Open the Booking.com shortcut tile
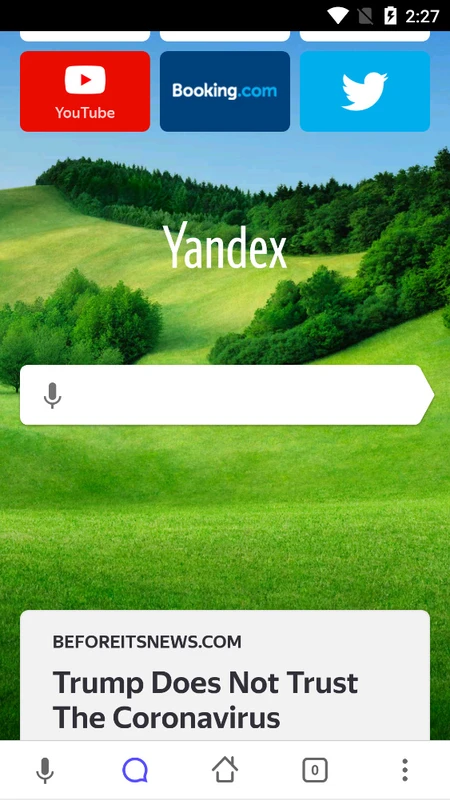The width and height of the screenshot is (450, 800). [x=224, y=91]
